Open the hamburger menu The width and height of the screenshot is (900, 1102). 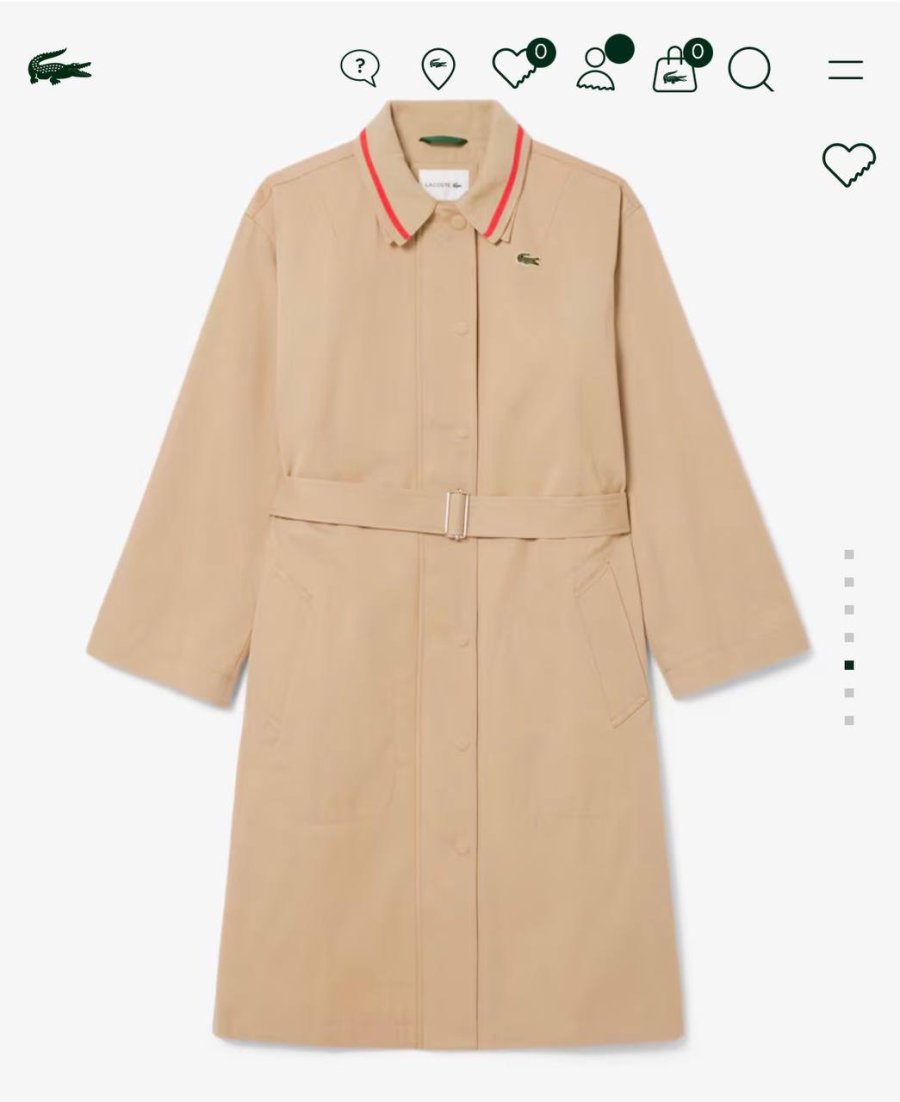(x=845, y=69)
